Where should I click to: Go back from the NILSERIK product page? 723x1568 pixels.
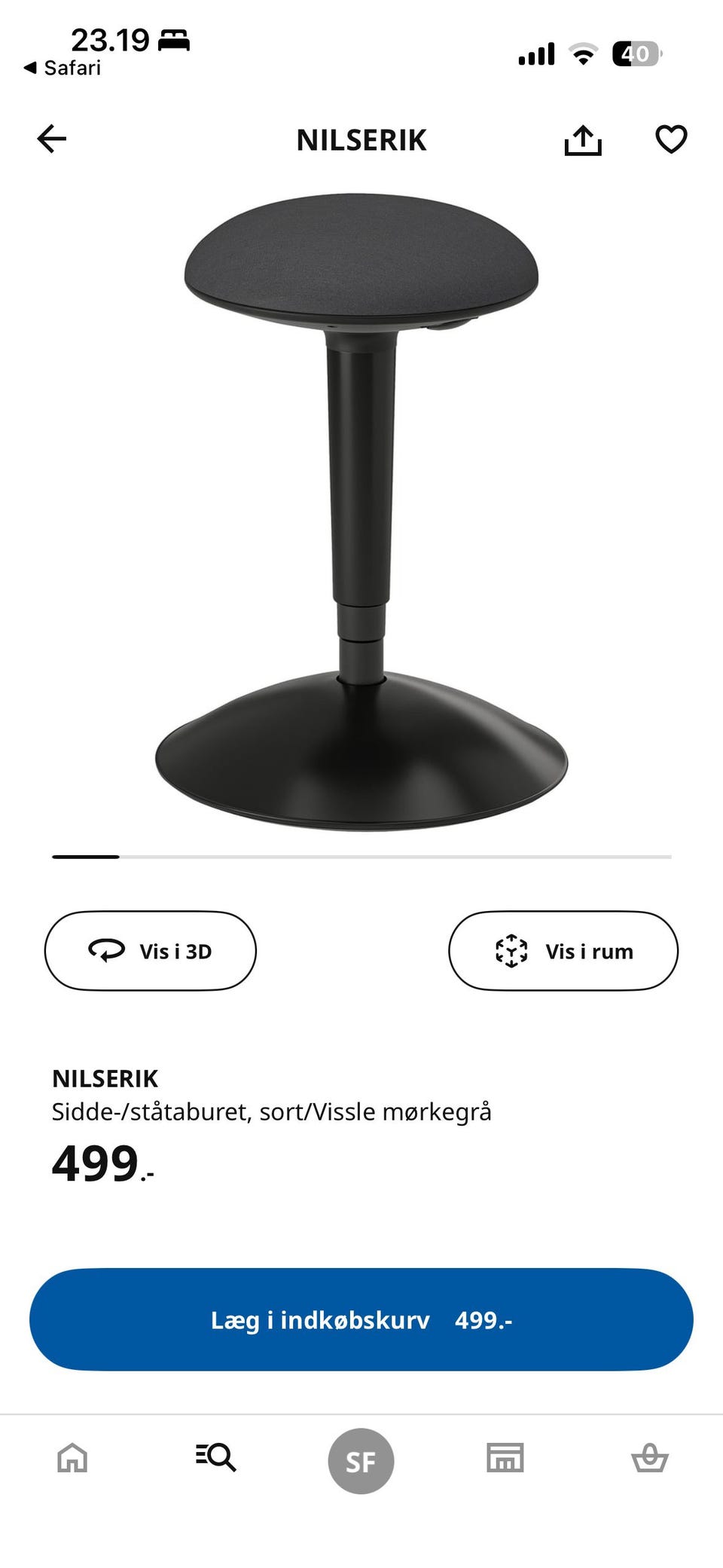(52, 139)
